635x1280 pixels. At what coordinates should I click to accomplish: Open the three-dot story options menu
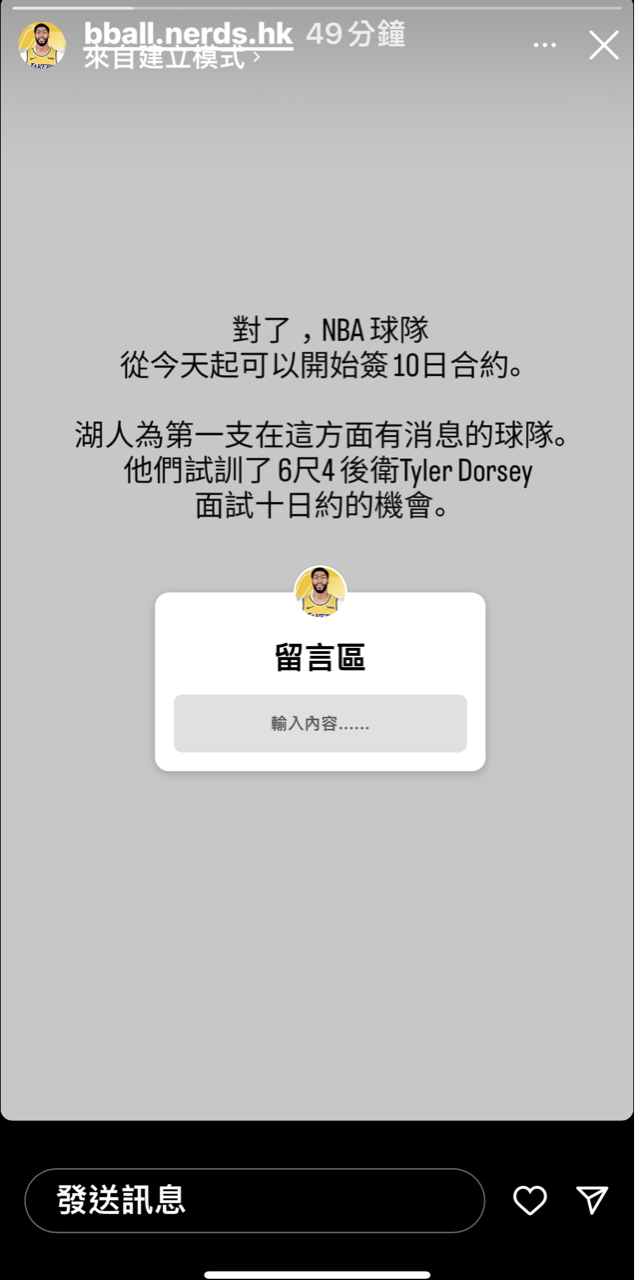[544, 46]
